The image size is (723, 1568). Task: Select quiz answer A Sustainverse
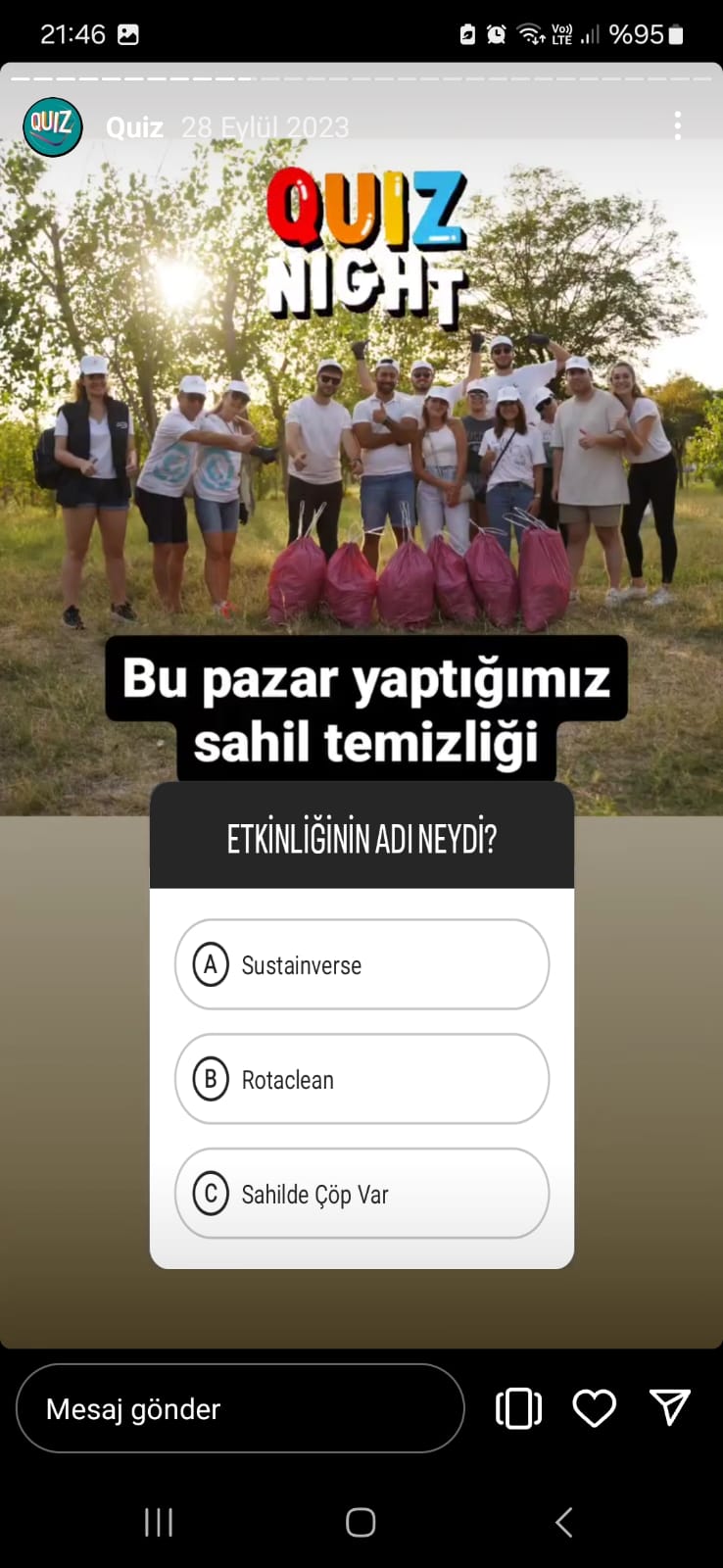361,964
